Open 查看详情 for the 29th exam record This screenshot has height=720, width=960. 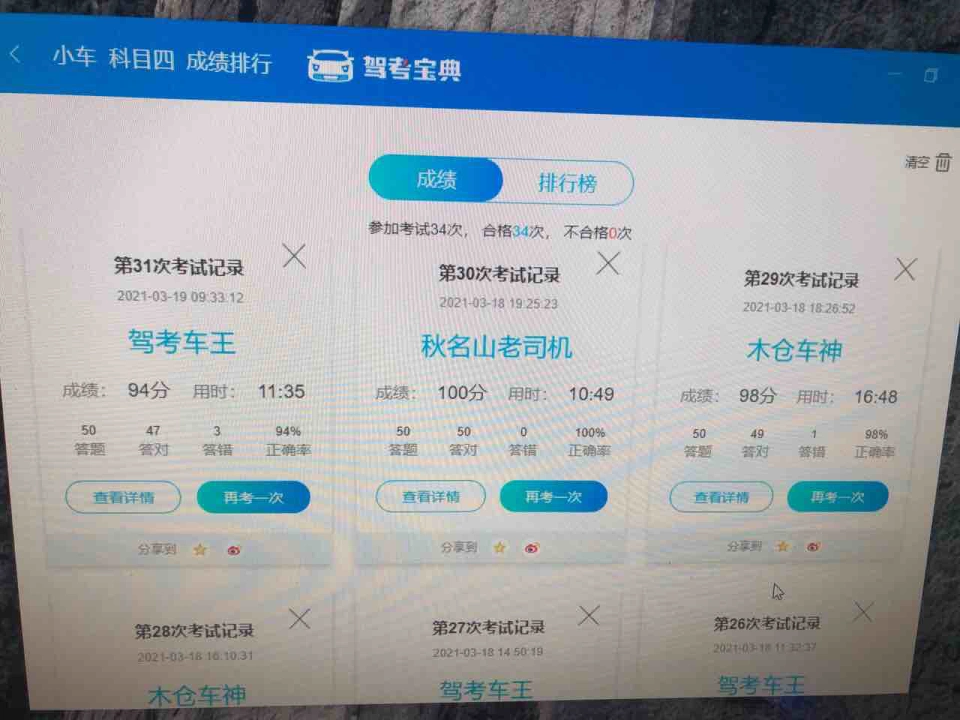pyautogui.click(x=721, y=497)
